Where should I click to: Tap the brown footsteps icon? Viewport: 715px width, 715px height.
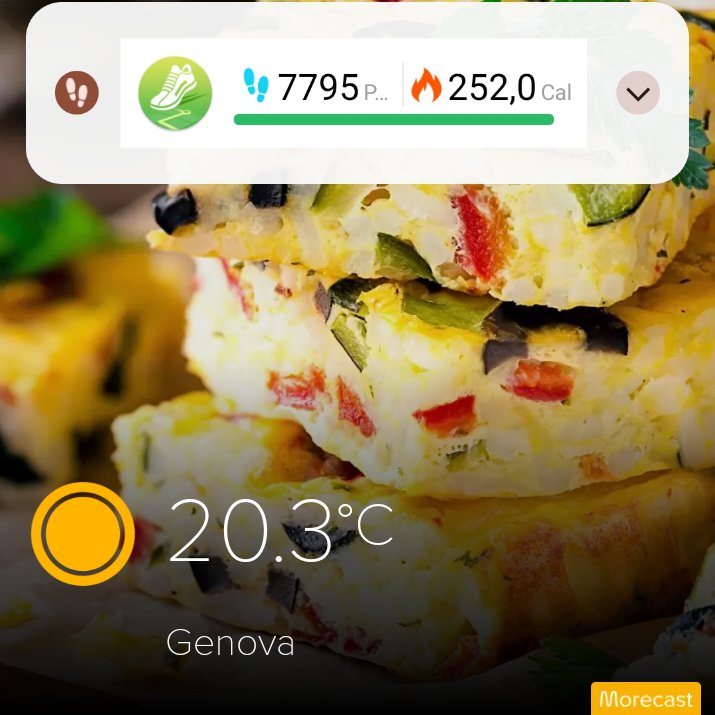click(x=77, y=93)
